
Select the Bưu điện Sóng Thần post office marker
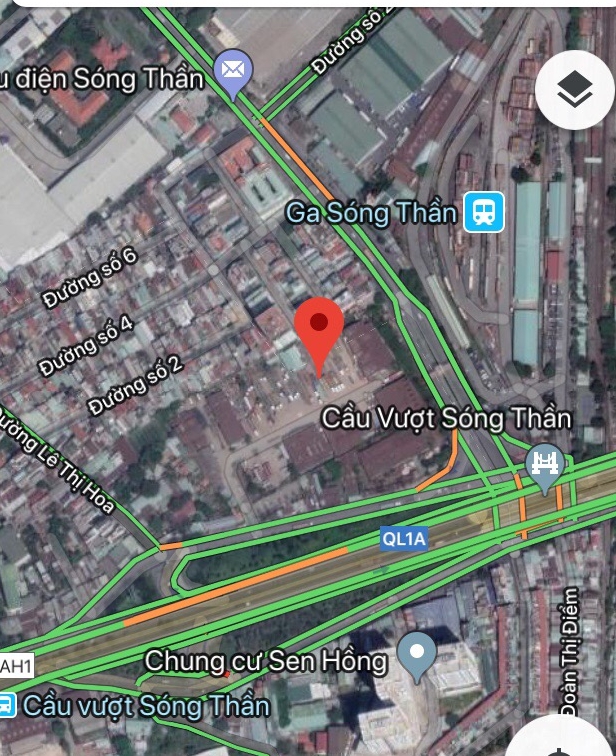pyautogui.click(x=233, y=72)
